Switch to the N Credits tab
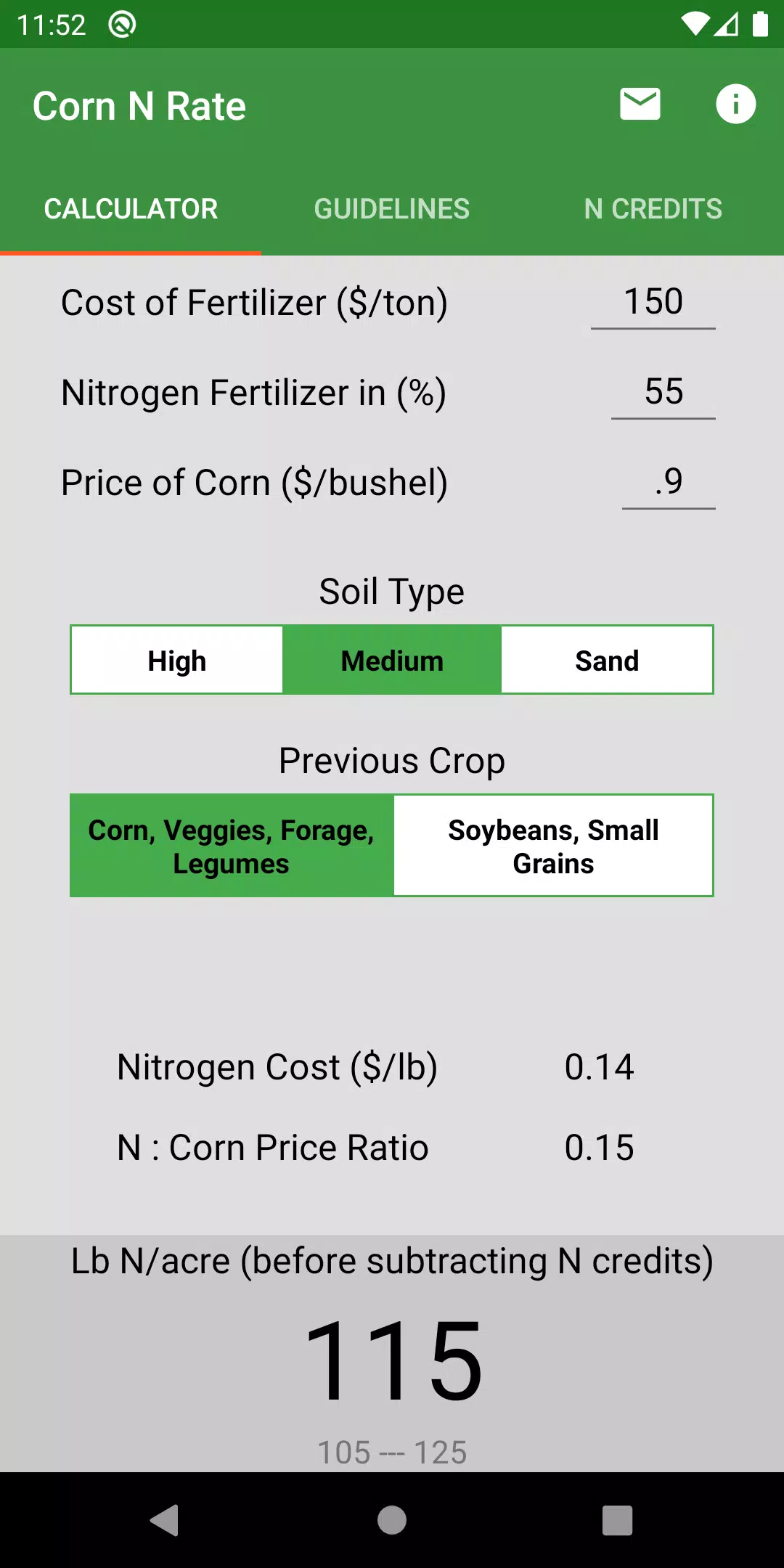Screen dimensions: 784x1568 653,209
